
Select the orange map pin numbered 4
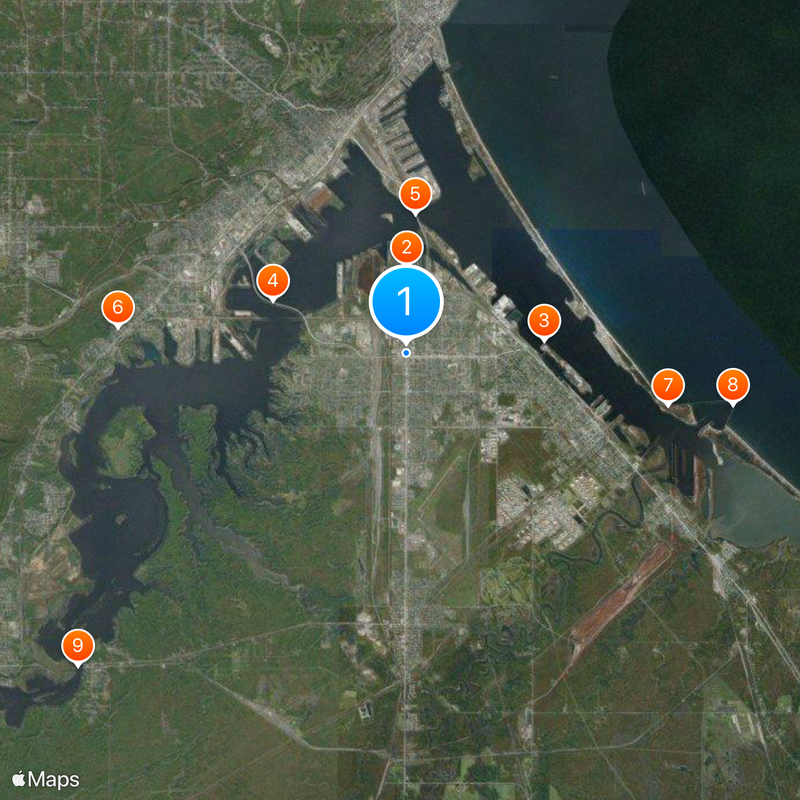(273, 282)
